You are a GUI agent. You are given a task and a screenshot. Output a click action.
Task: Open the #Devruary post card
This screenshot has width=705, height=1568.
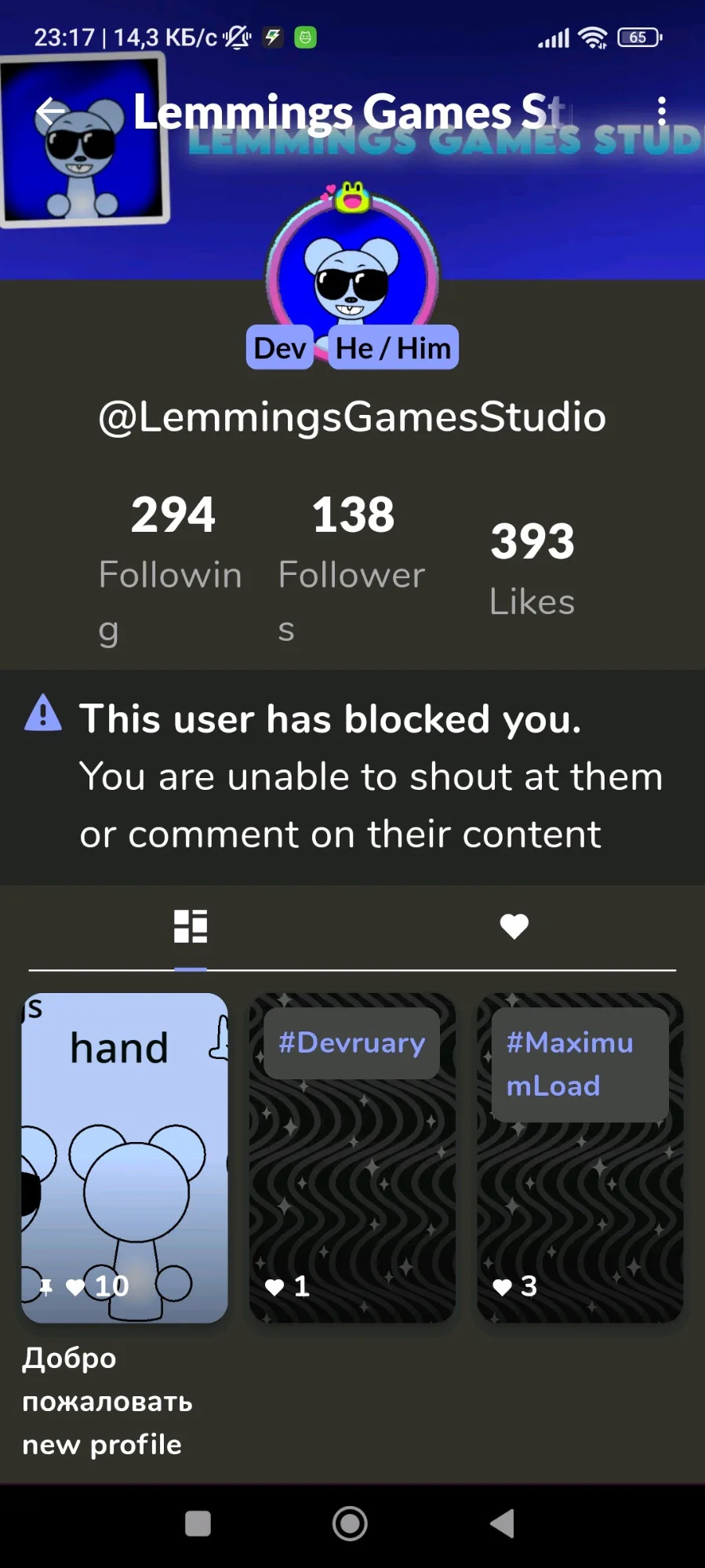point(352,1158)
